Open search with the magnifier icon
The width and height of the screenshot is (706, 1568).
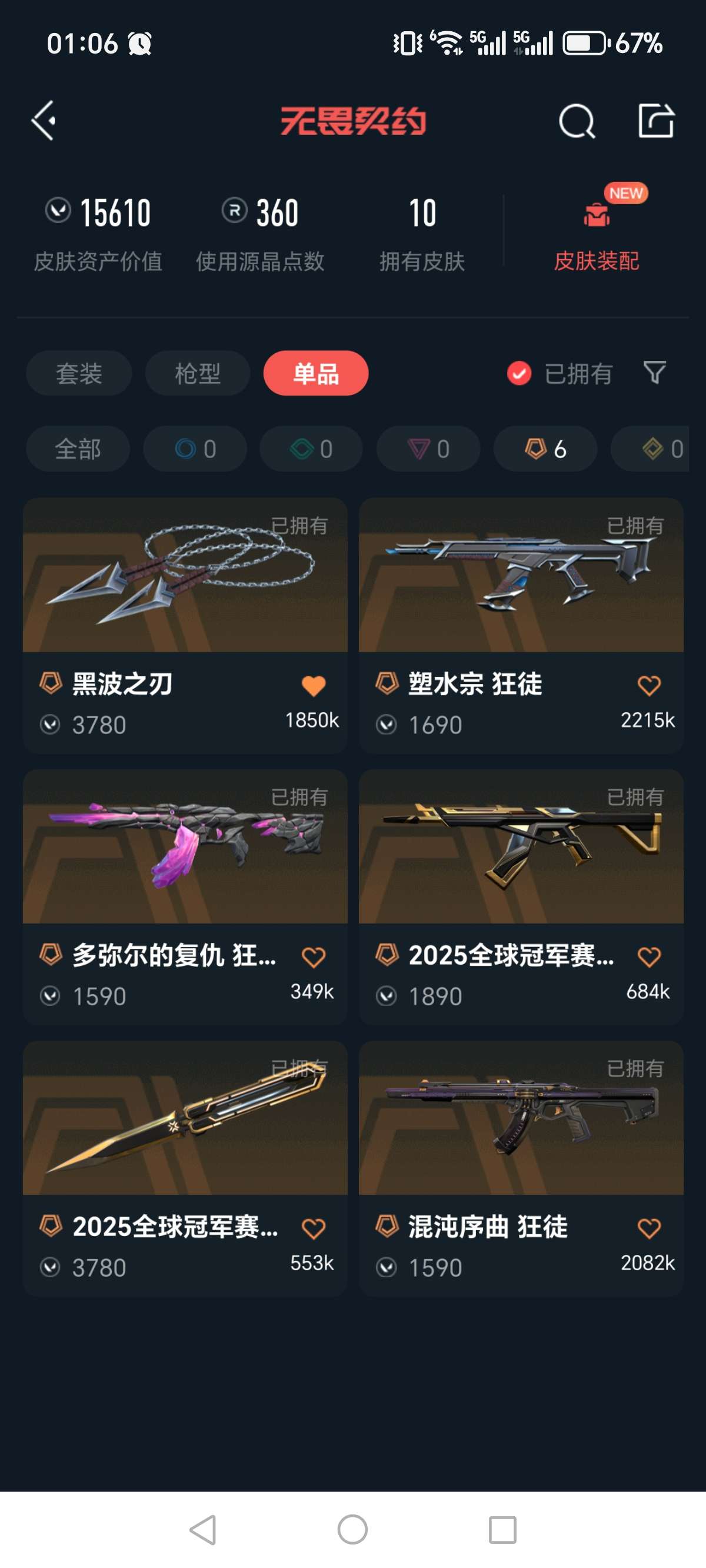pyautogui.click(x=577, y=120)
